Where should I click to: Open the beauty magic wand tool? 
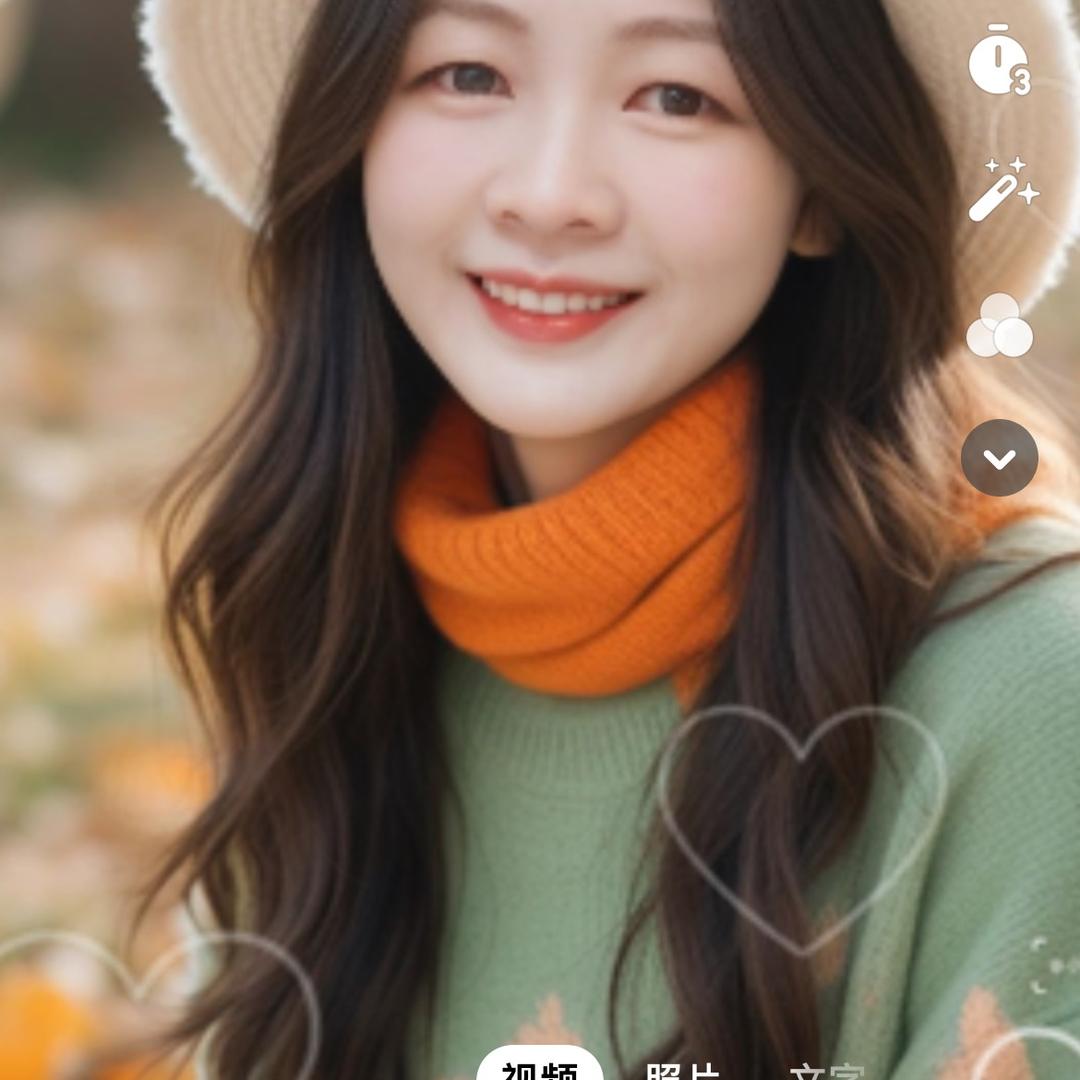(x=1002, y=189)
